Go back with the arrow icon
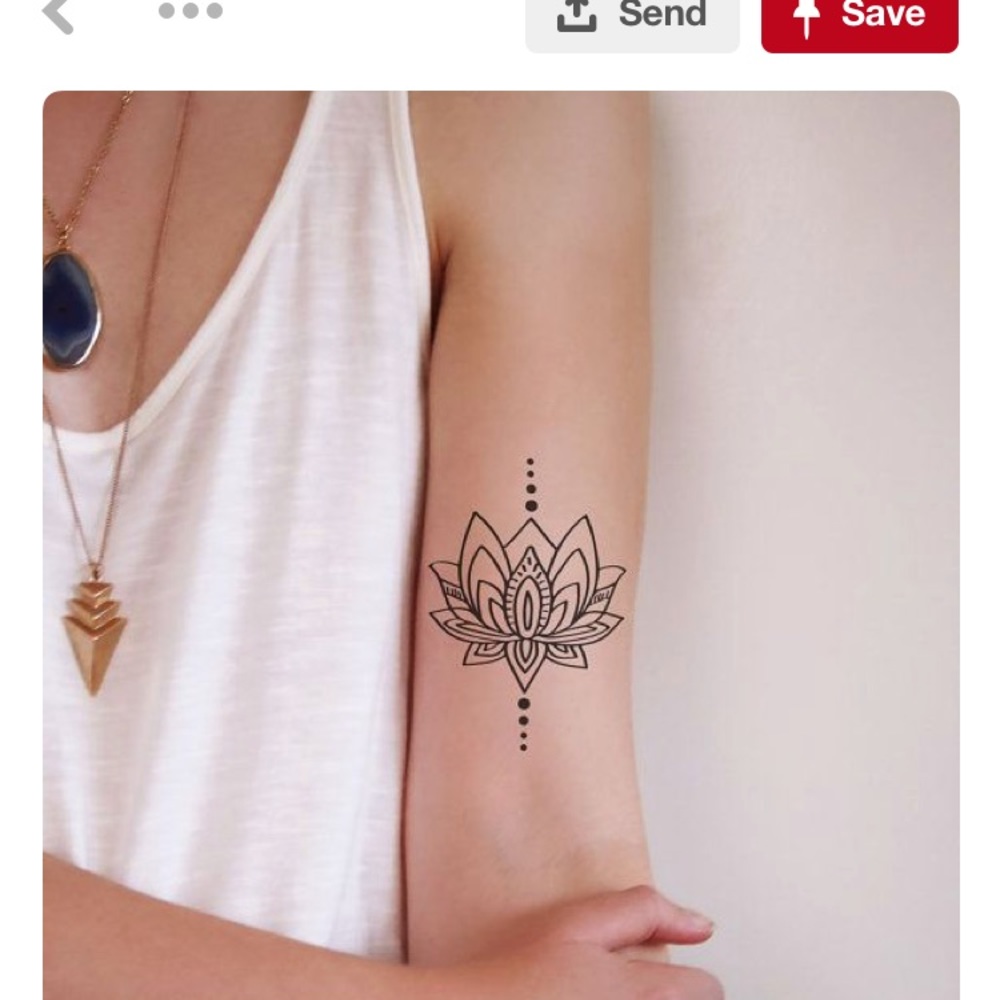The height and width of the screenshot is (1000, 1000). [58, 14]
